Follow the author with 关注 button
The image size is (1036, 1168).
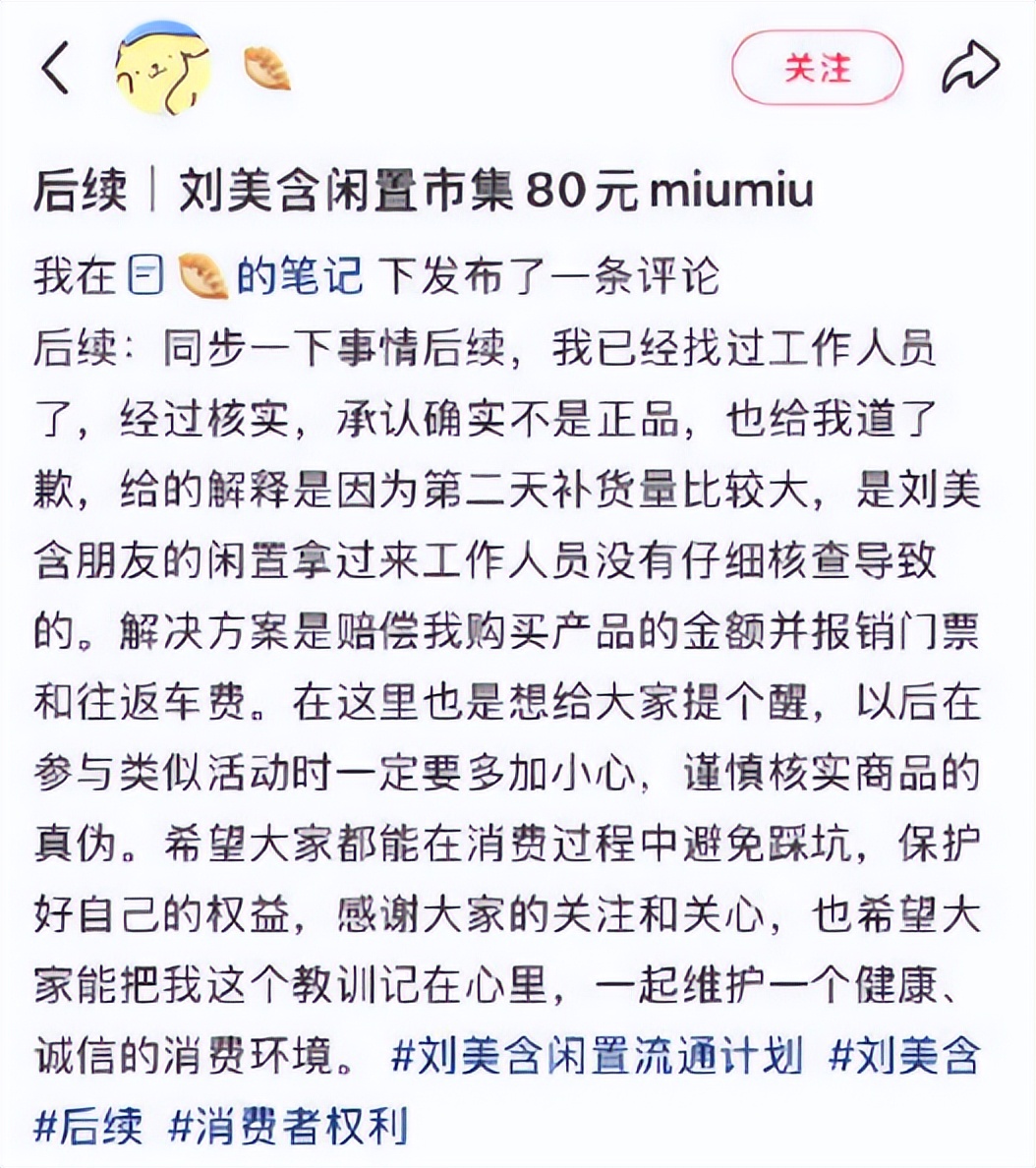point(817,69)
